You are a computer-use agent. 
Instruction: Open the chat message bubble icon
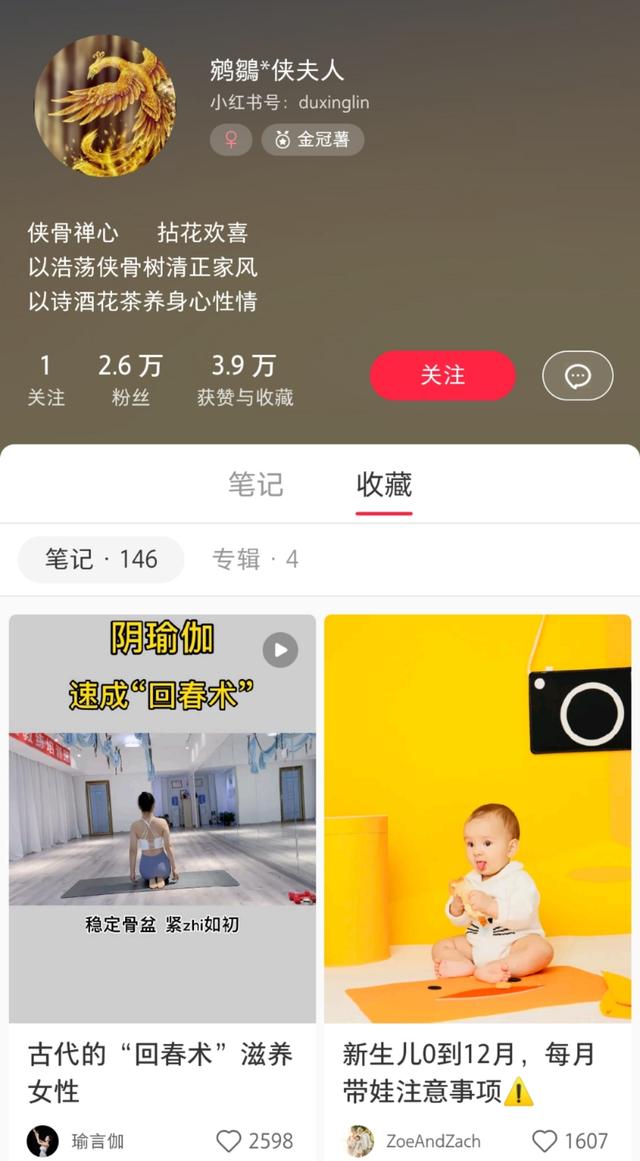coord(577,376)
